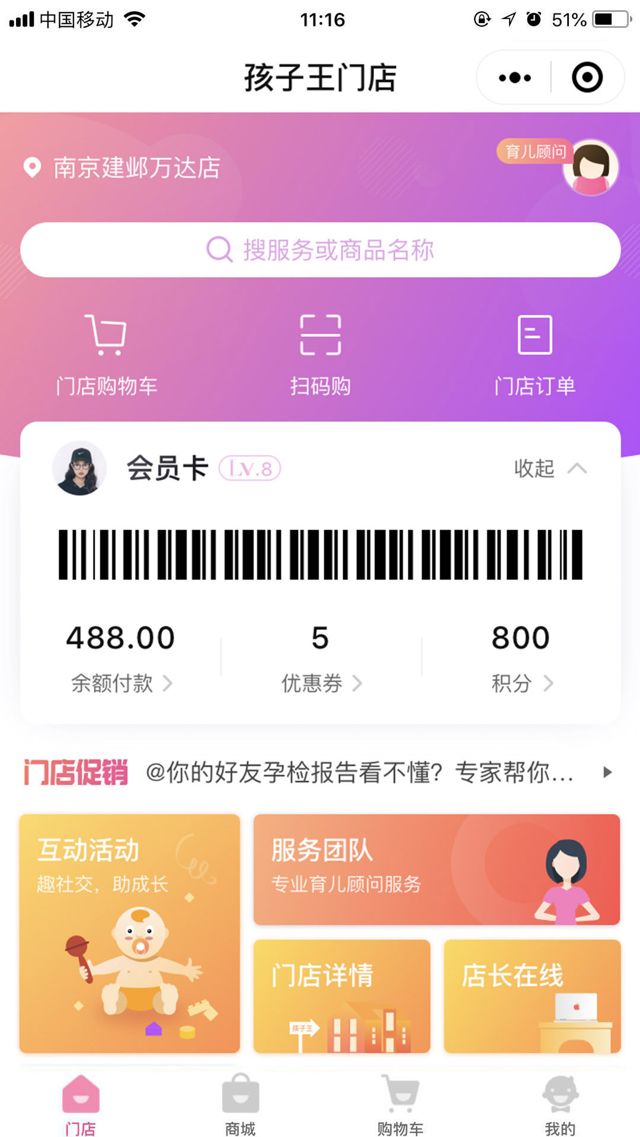The width and height of the screenshot is (640, 1137).
Task: Switch to the 购物车 tab
Action: 400,1105
